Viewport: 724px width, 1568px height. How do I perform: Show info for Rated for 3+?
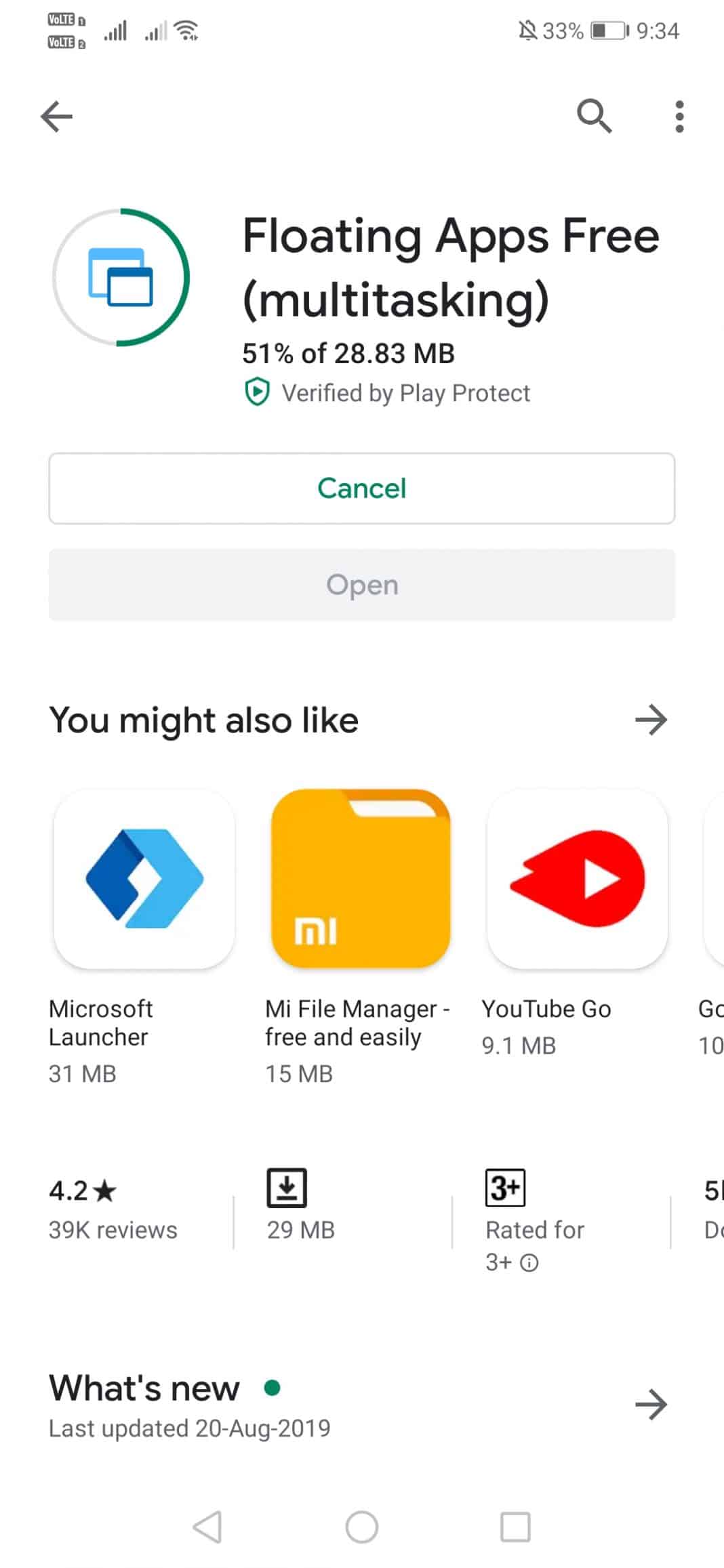tap(529, 1263)
